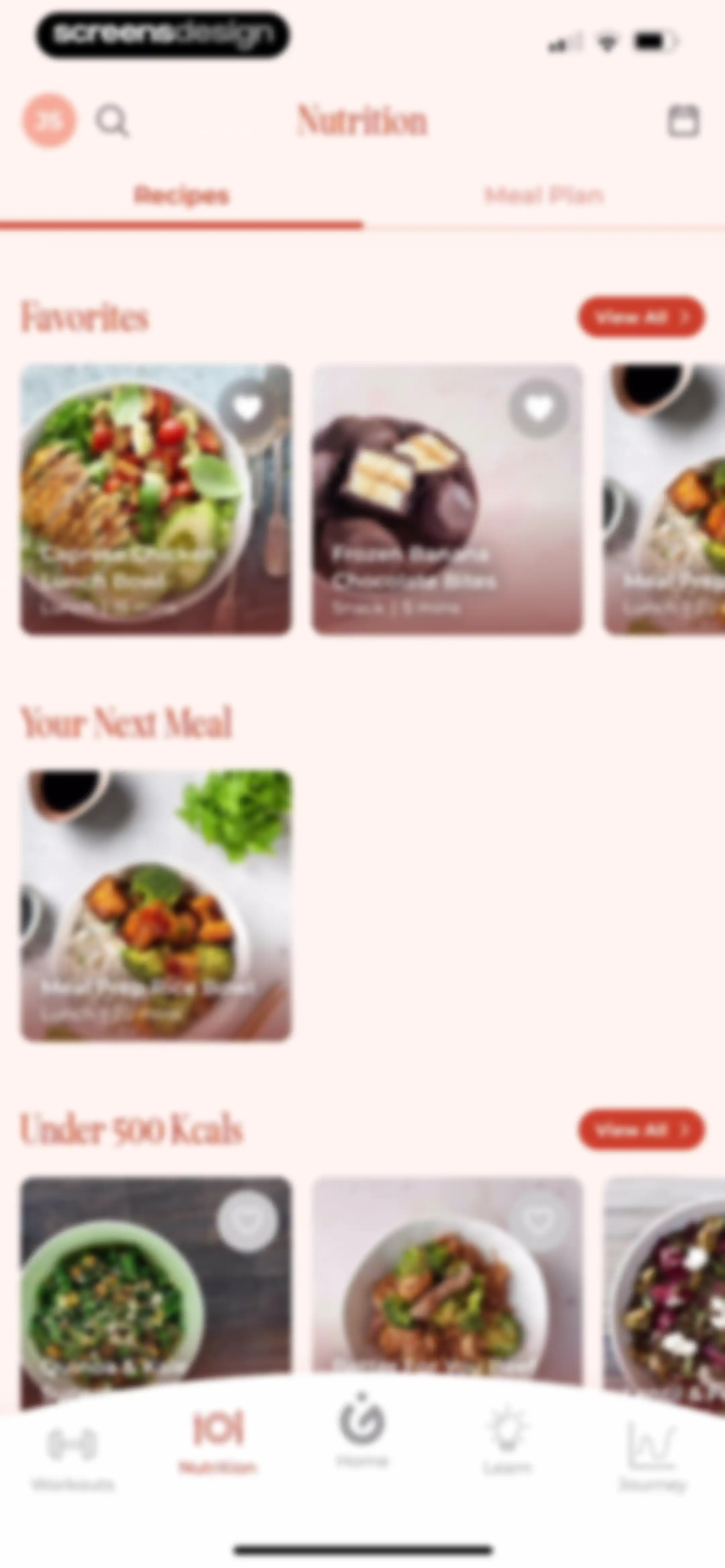Screen dimensions: 725x1568
Task: Open the Journey tab
Action: point(652,1457)
